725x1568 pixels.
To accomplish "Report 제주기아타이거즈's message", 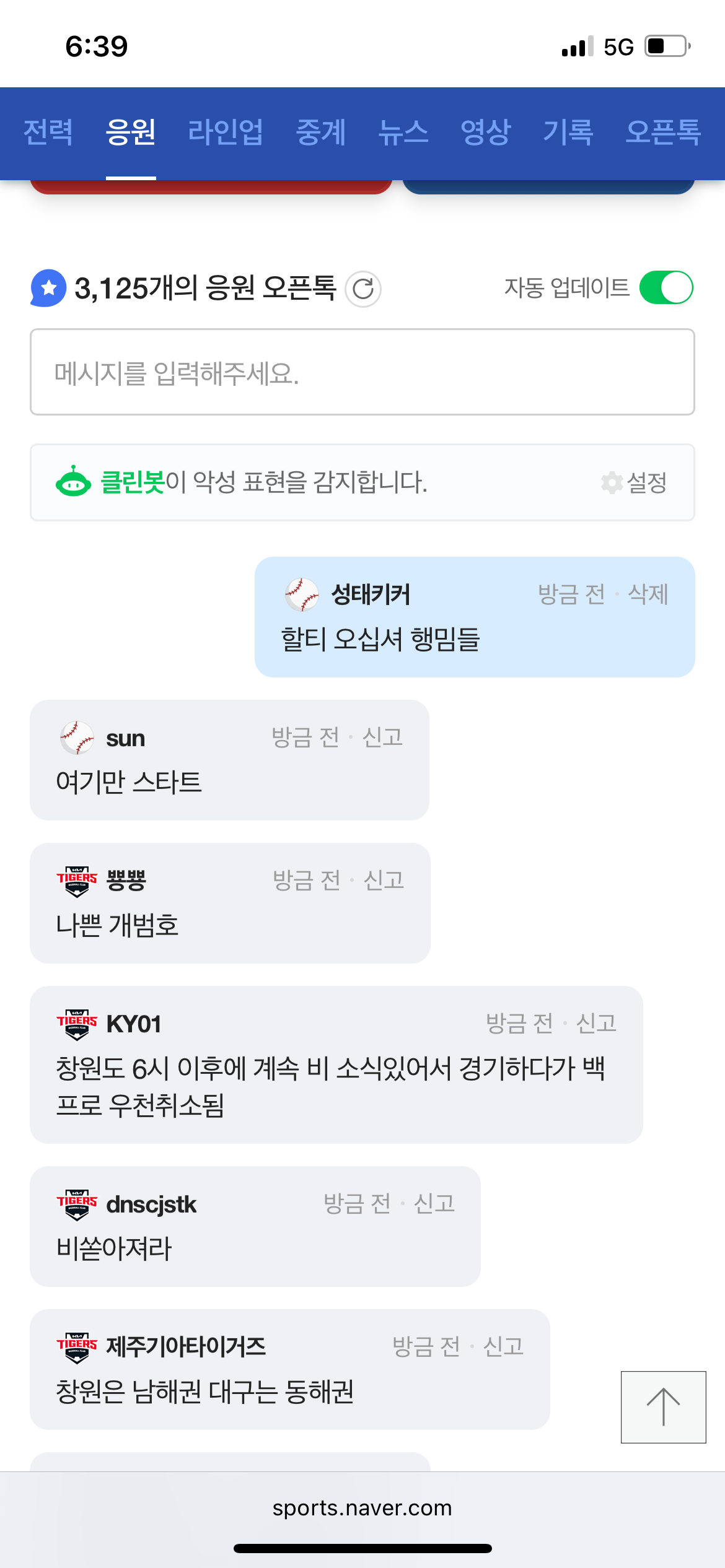I will click(x=503, y=1347).
